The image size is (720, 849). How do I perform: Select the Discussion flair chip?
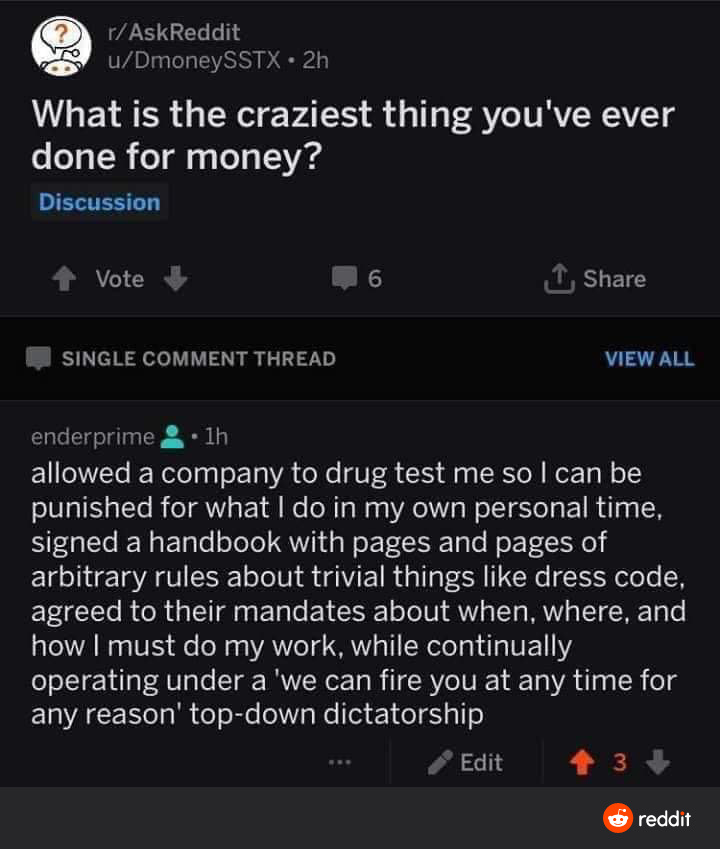[99, 202]
